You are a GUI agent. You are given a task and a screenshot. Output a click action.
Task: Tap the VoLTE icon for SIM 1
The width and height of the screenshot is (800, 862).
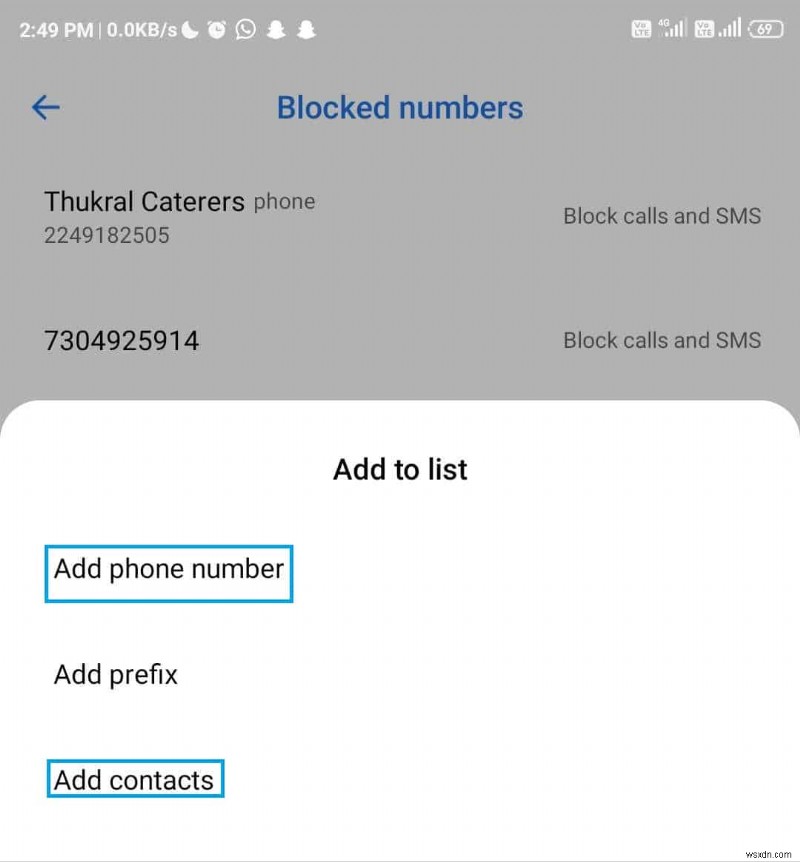coord(641,30)
